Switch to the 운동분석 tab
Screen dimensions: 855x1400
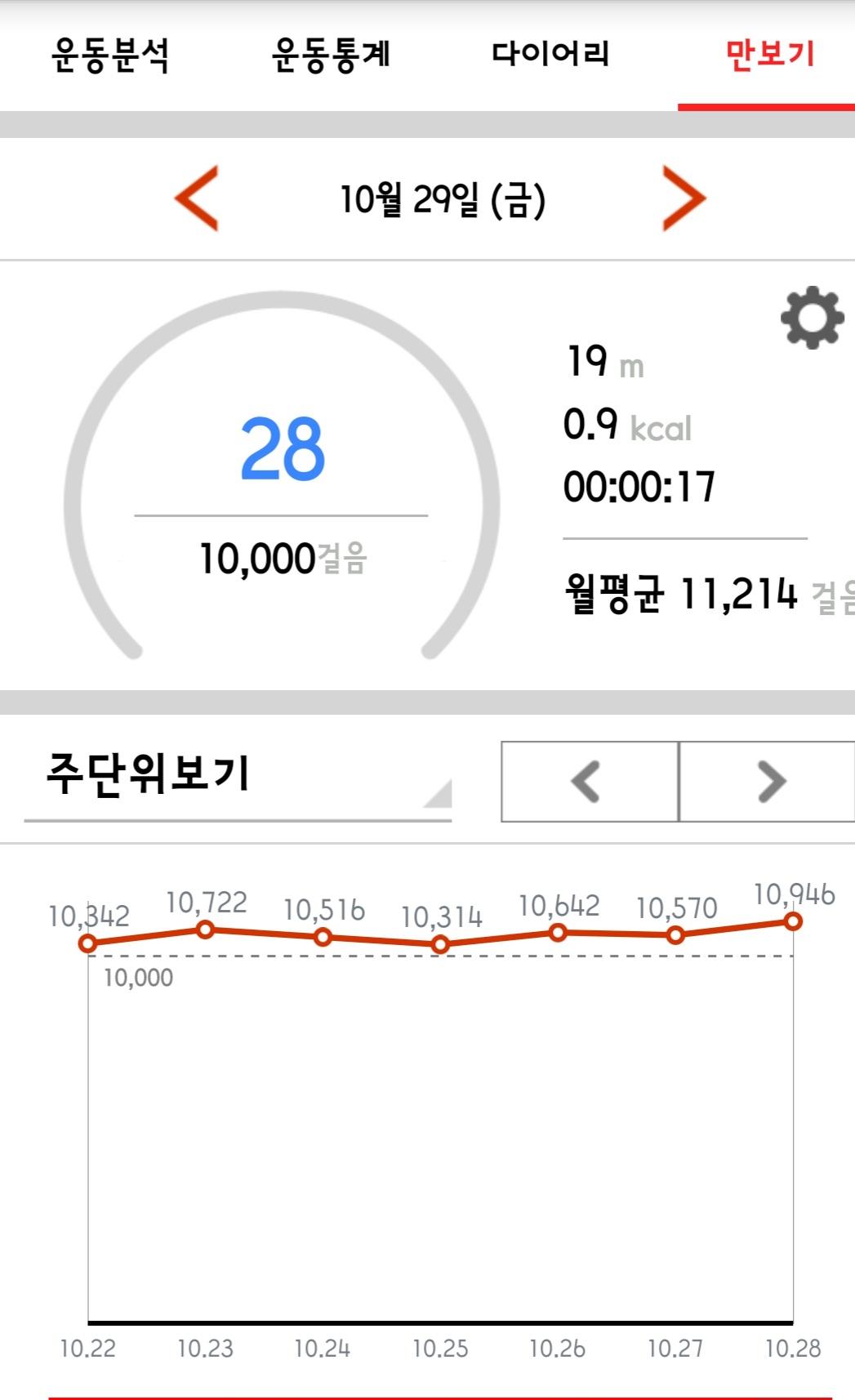tap(110, 55)
